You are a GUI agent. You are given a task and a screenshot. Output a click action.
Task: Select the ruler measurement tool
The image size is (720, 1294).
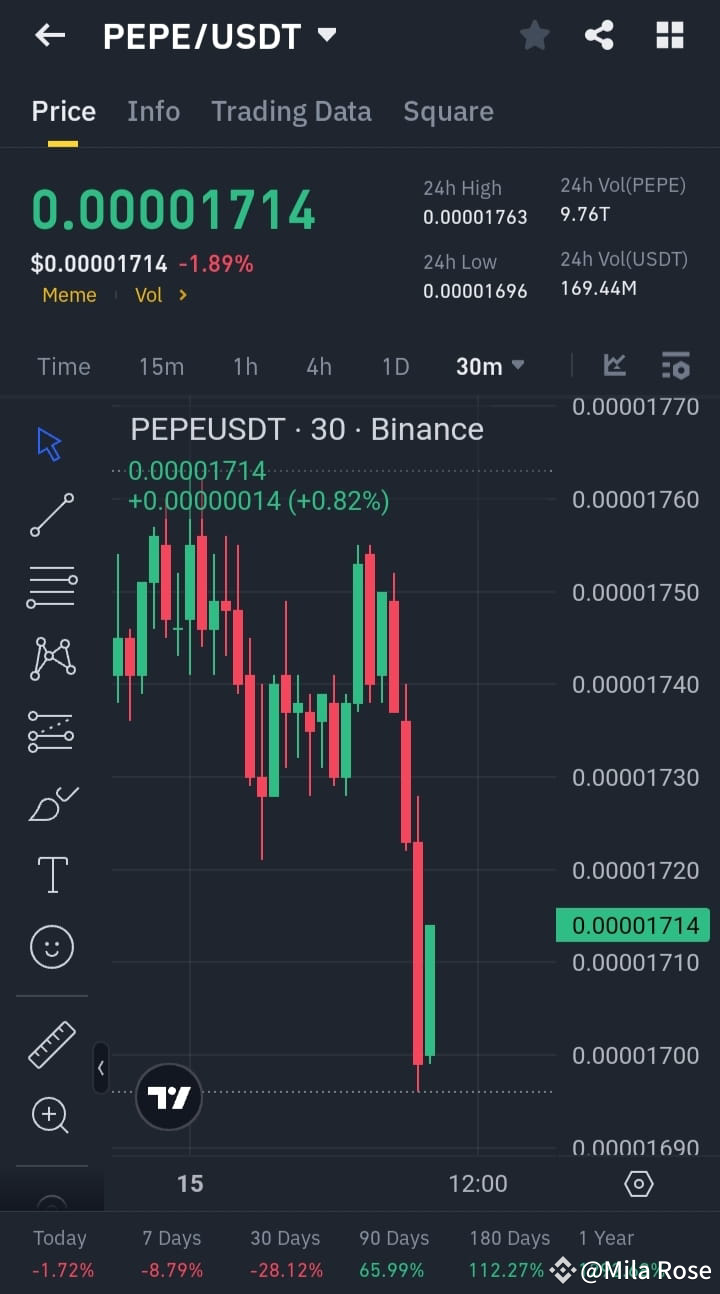pyautogui.click(x=50, y=1043)
